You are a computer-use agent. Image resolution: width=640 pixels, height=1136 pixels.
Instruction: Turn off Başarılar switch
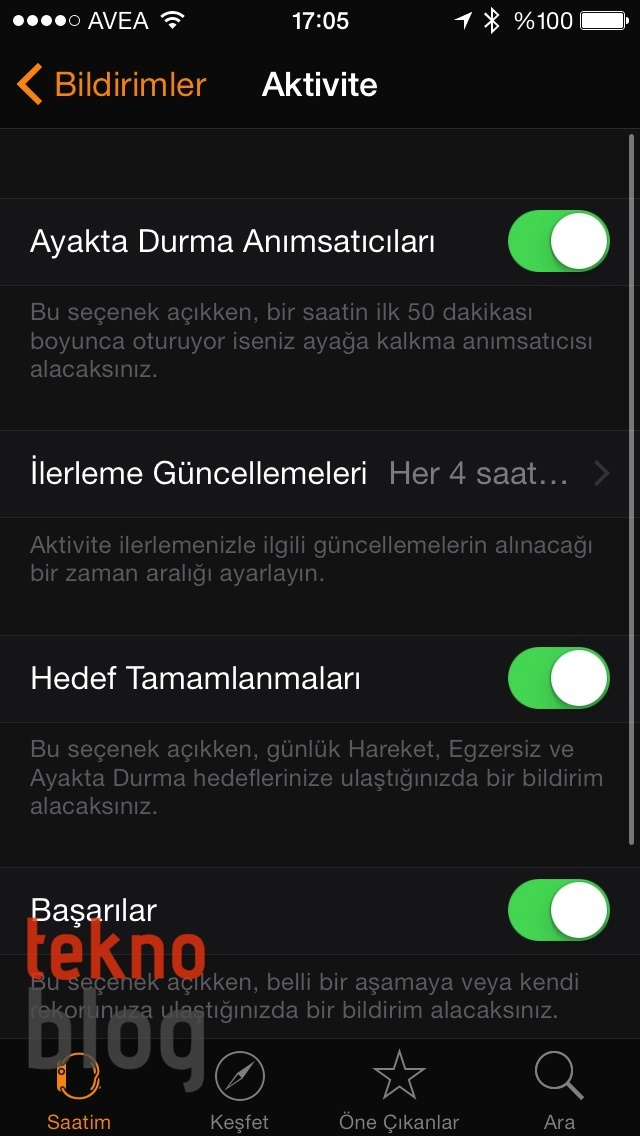tap(558, 910)
